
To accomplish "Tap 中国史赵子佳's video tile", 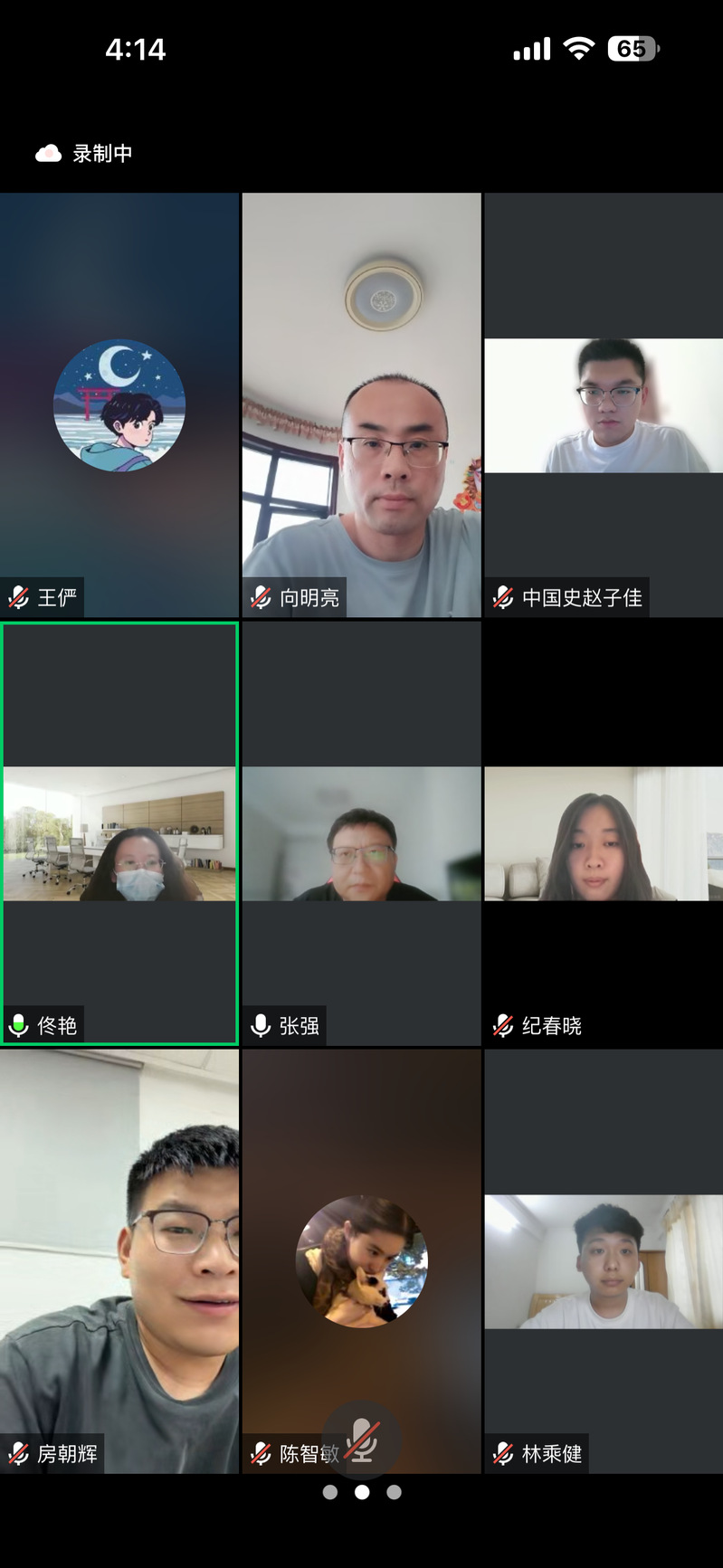I will tap(604, 404).
